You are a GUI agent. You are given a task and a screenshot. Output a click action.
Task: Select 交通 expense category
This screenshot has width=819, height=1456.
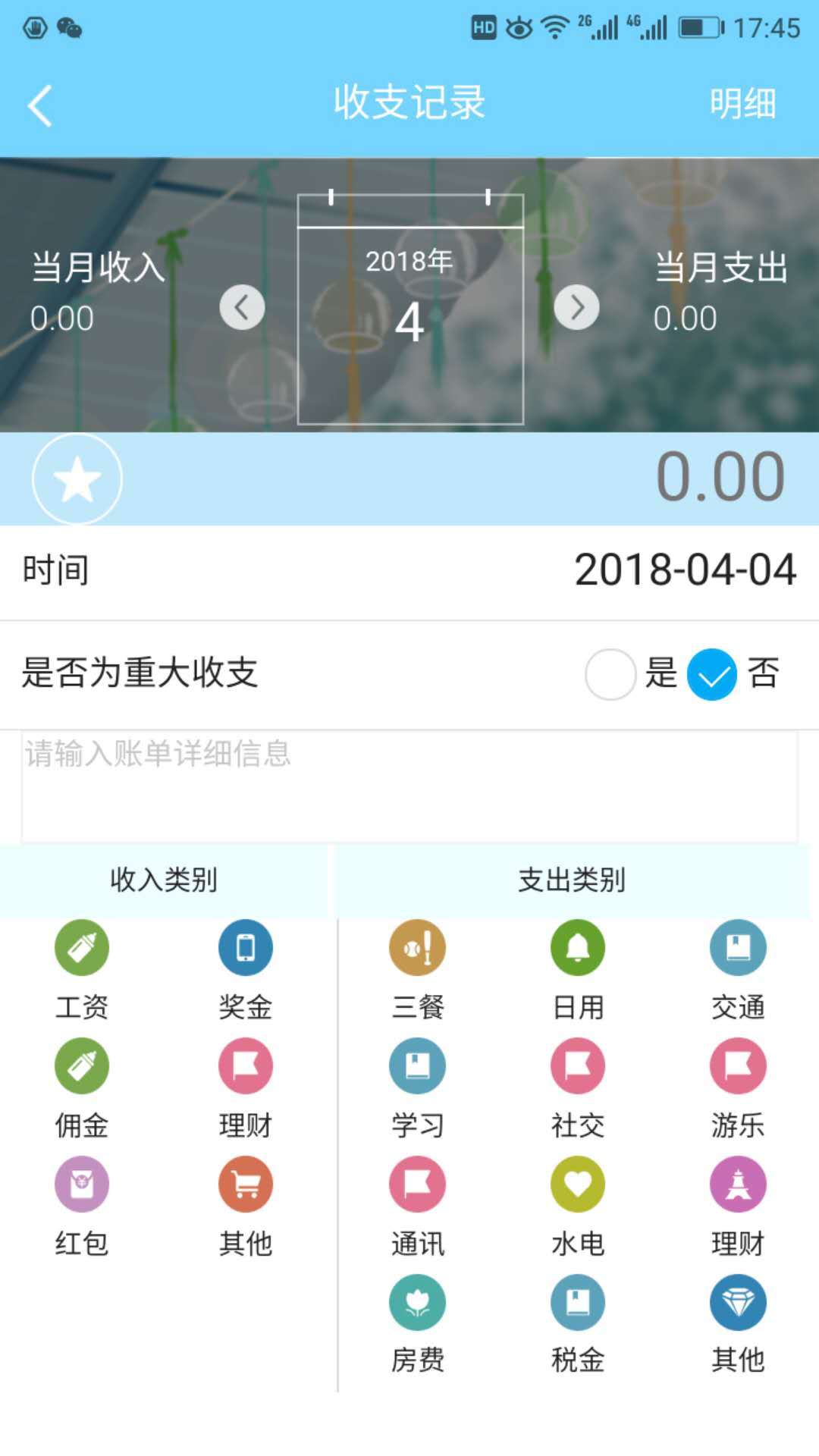pos(738,948)
